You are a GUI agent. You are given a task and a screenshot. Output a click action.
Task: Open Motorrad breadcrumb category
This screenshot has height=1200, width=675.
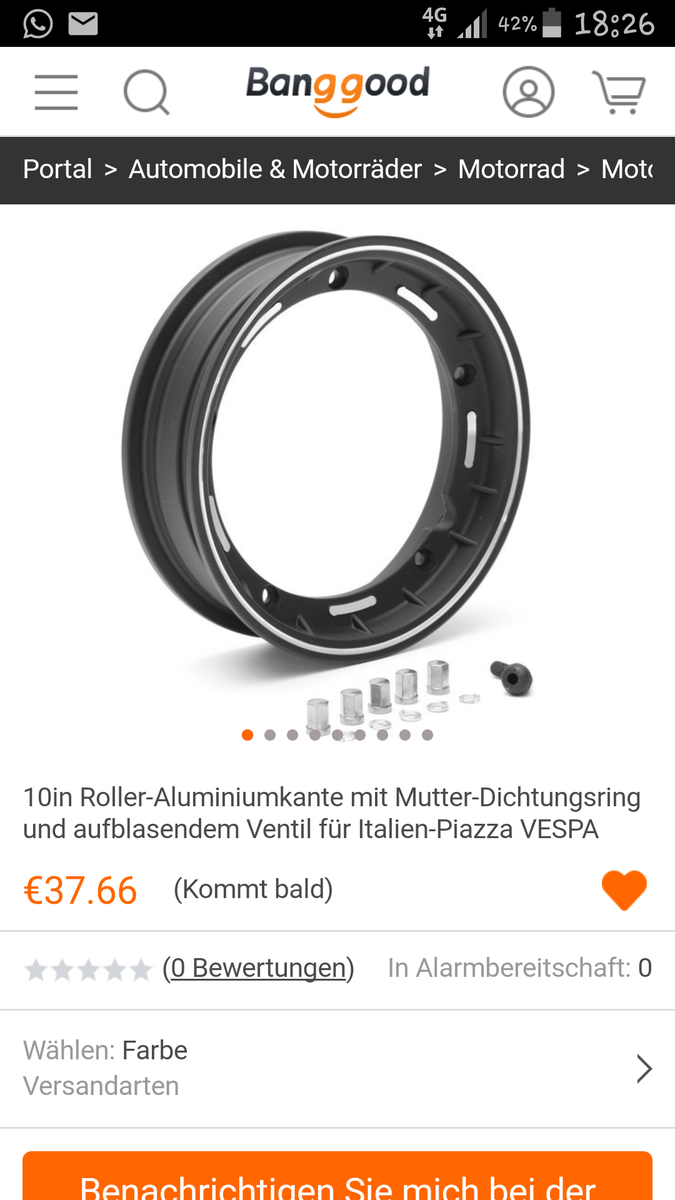[511, 169]
